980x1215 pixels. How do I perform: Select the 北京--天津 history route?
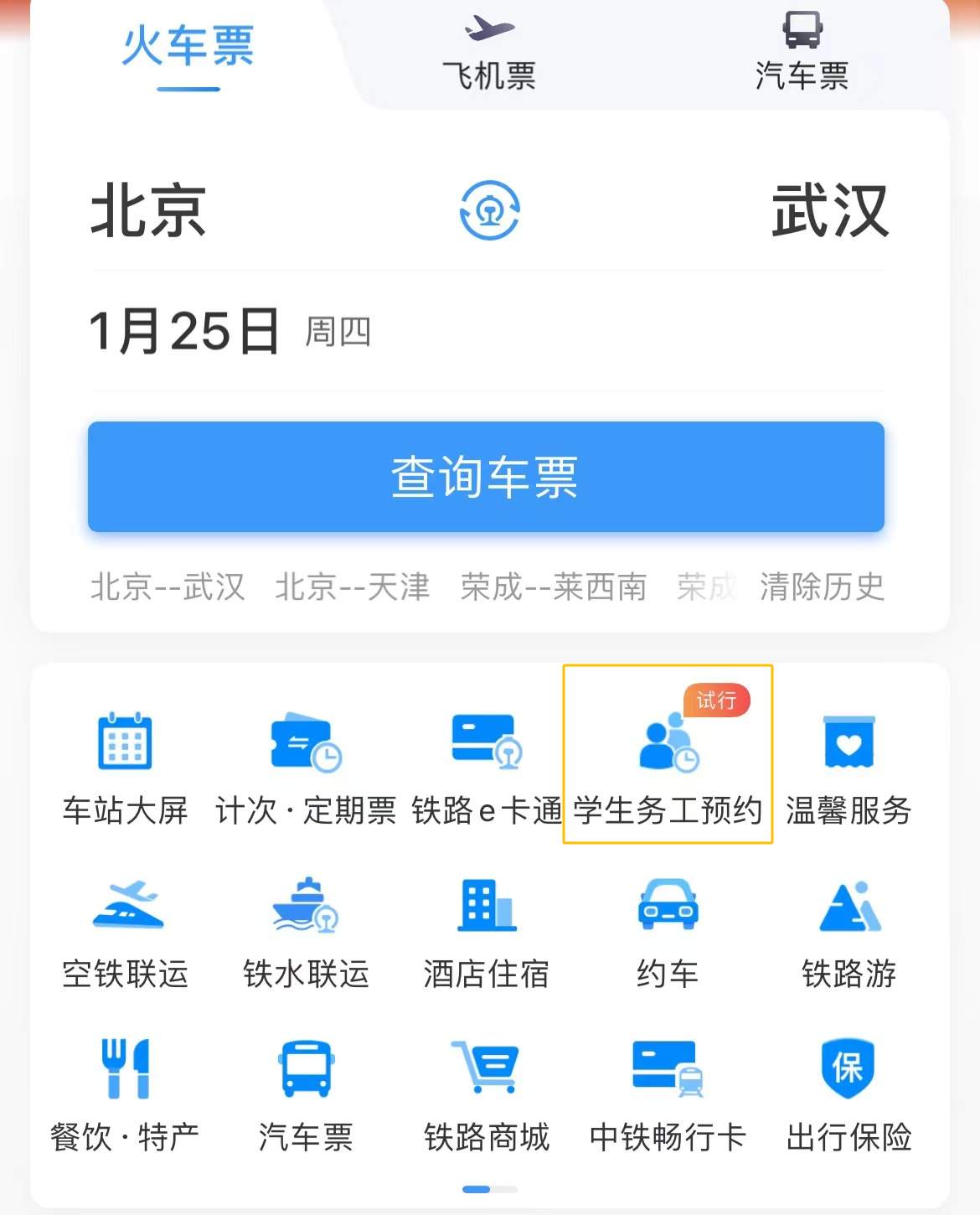coord(352,587)
